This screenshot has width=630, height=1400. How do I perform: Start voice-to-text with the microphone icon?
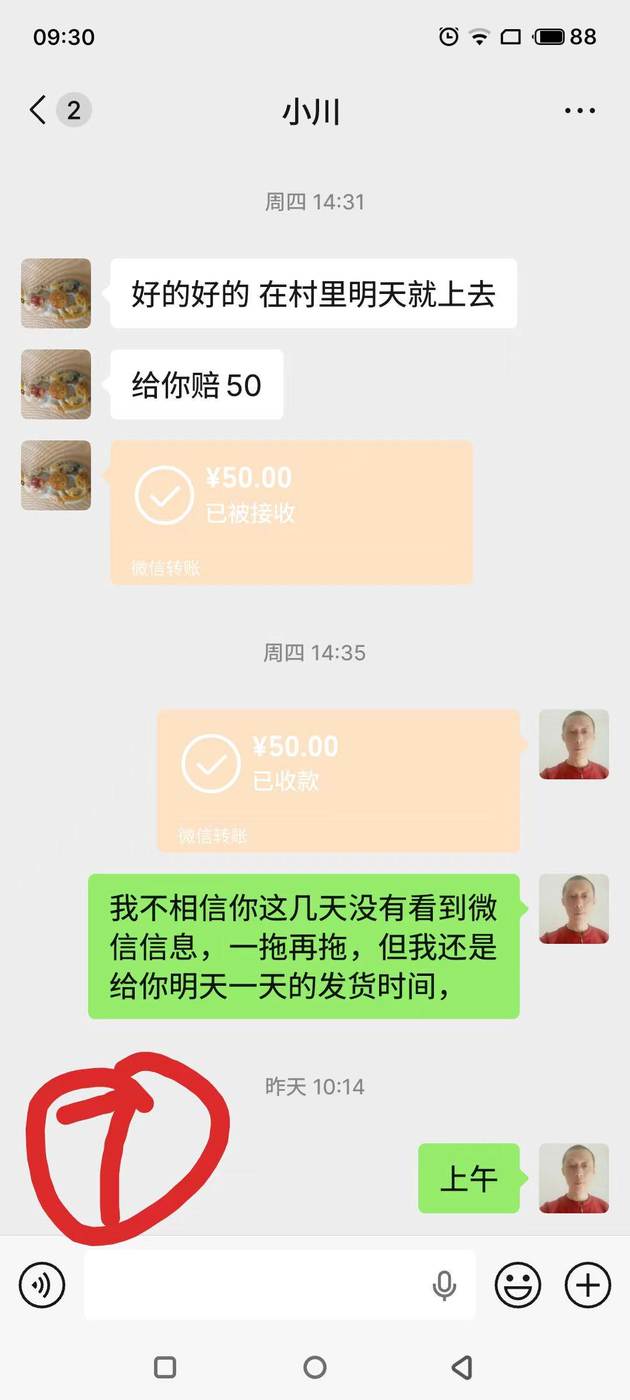(x=444, y=1285)
